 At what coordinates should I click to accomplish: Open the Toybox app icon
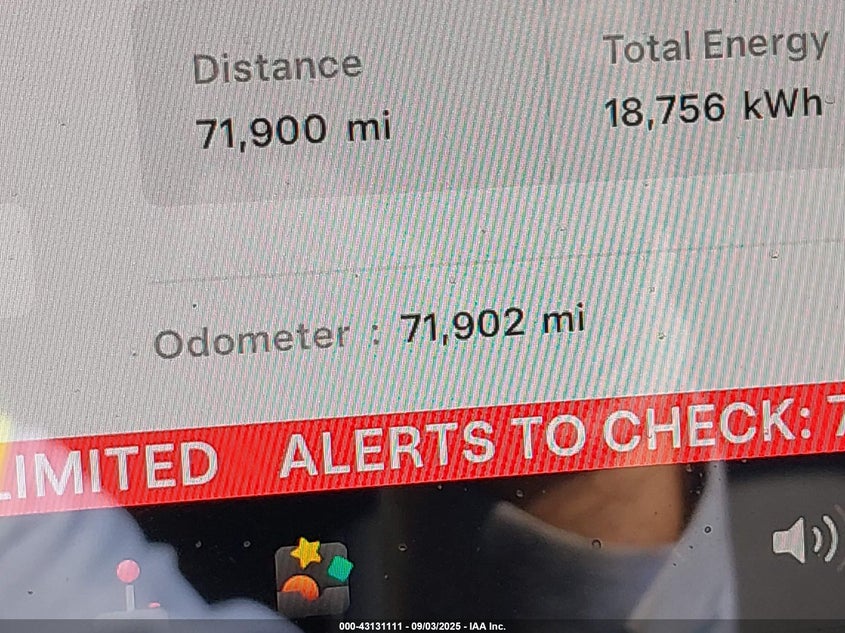pos(313,575)
